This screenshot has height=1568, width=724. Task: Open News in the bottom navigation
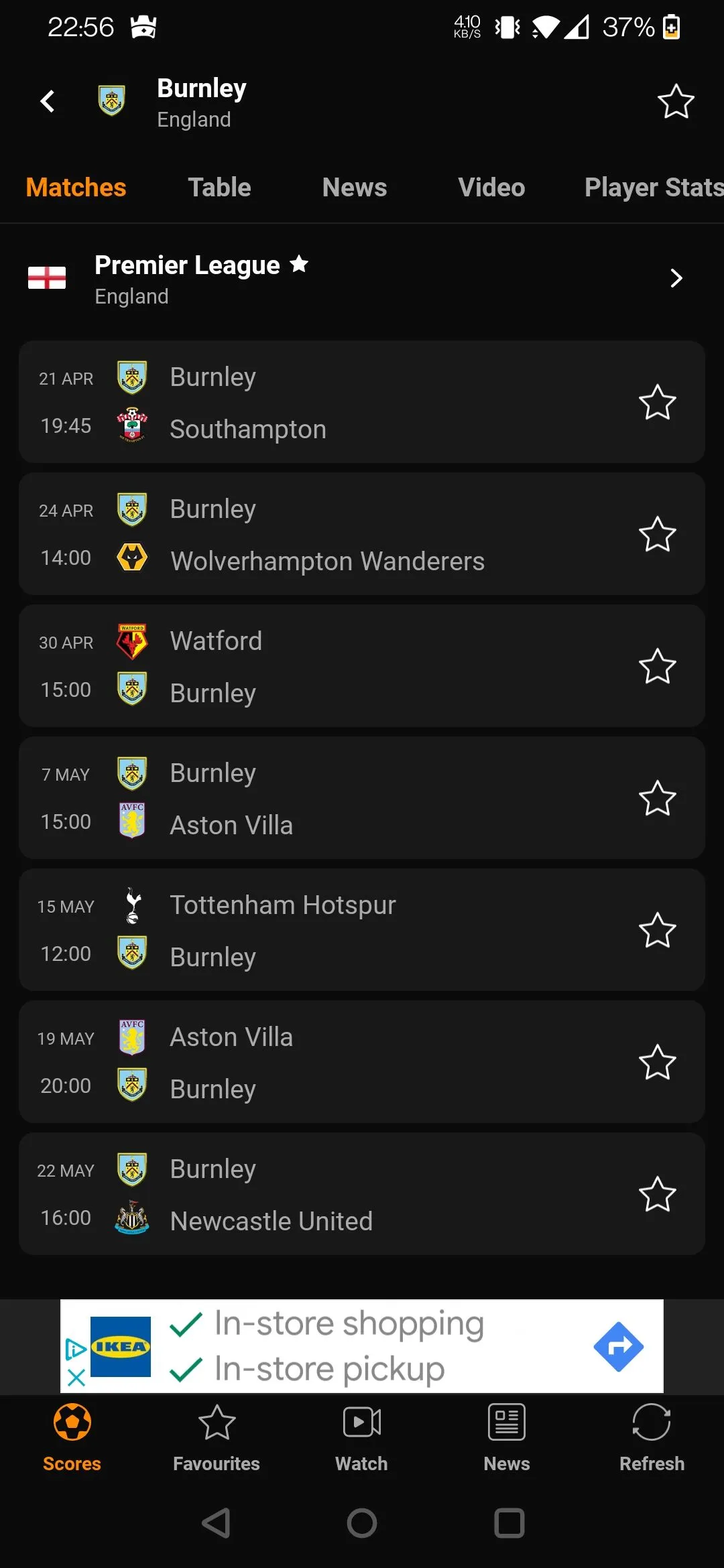point(507,1438)
